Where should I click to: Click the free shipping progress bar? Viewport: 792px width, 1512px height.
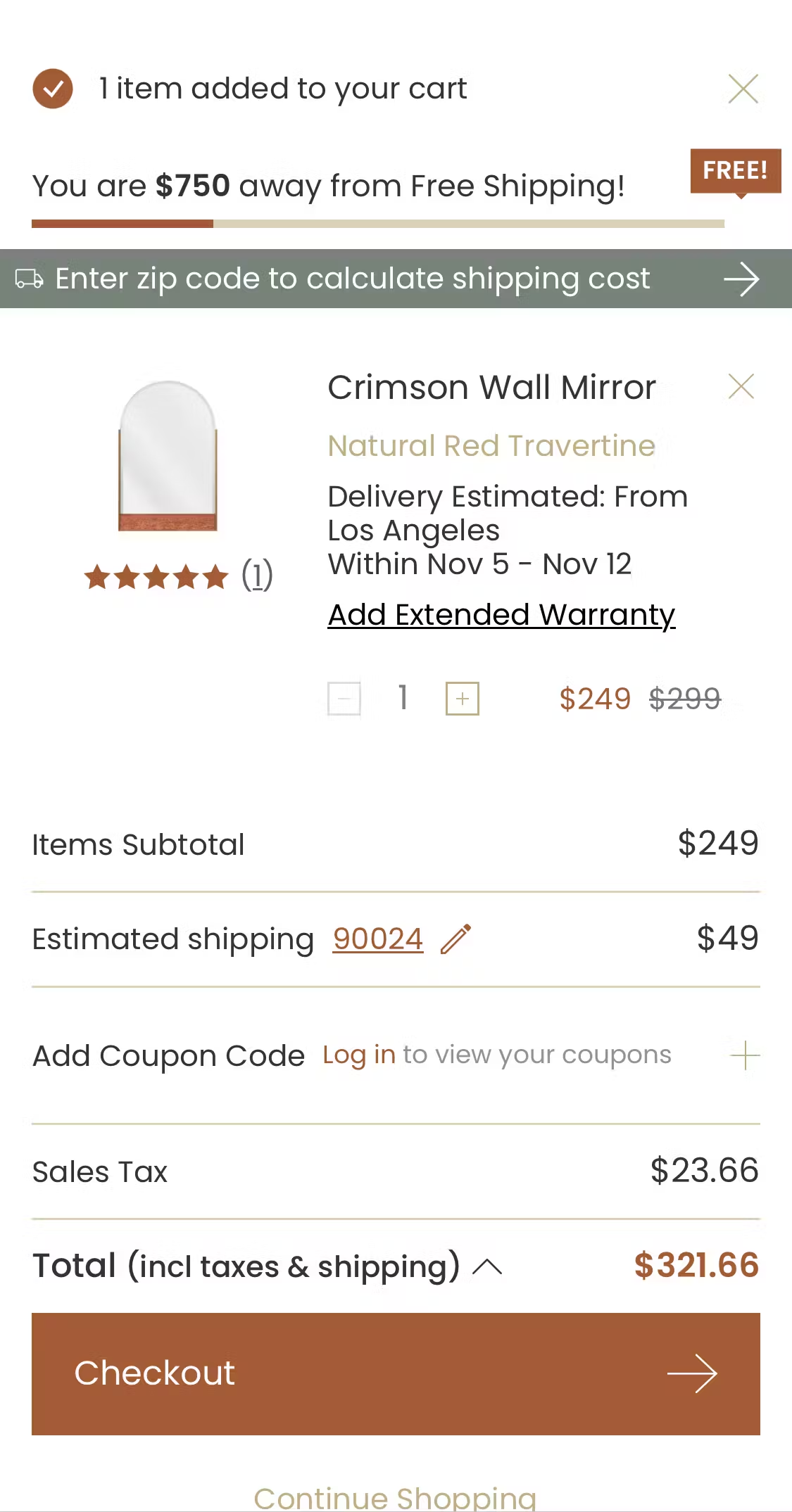point(377,223)
